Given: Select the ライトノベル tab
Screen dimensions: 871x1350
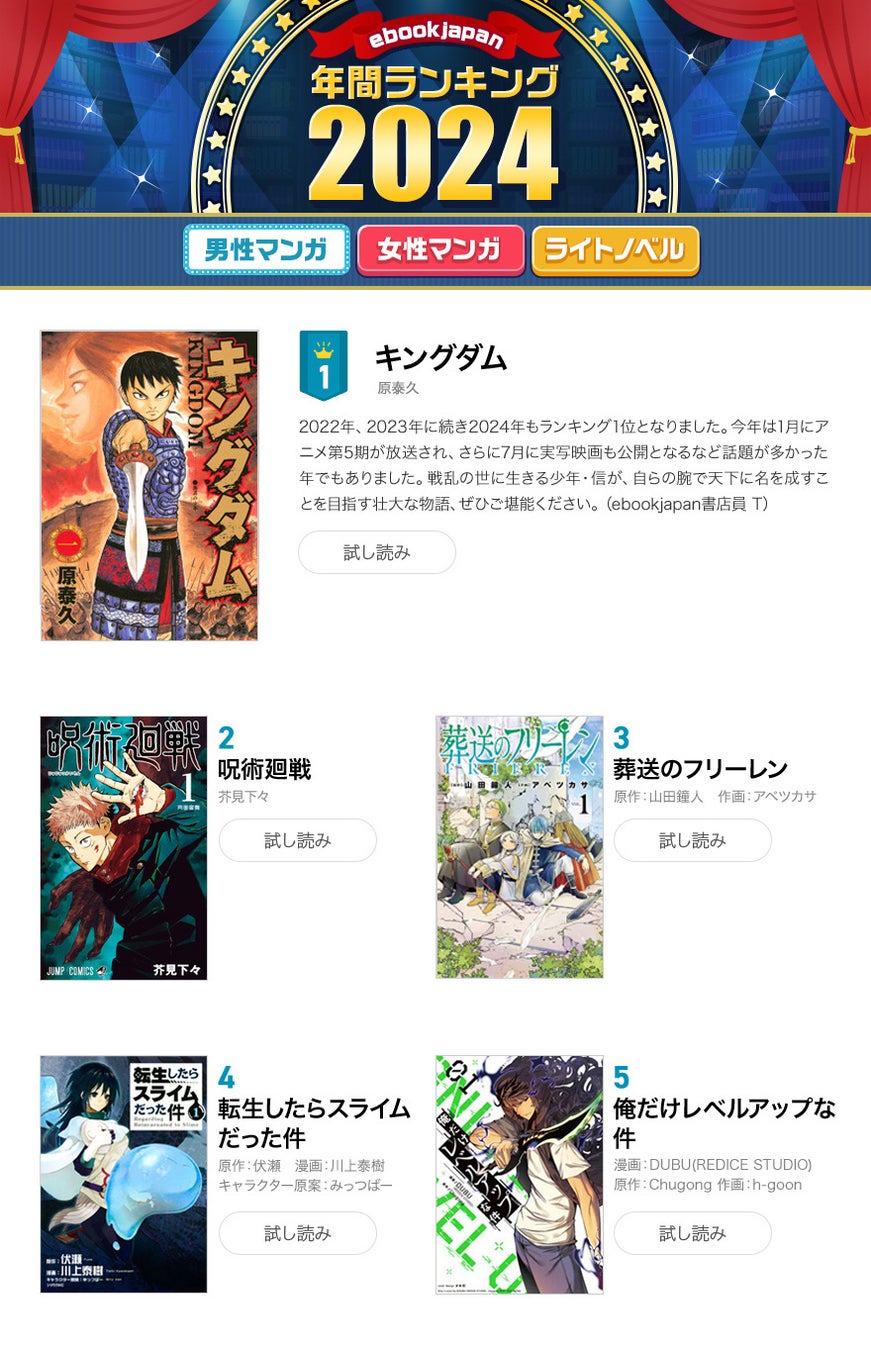Looking at the screenshot, I should (615, 250).
